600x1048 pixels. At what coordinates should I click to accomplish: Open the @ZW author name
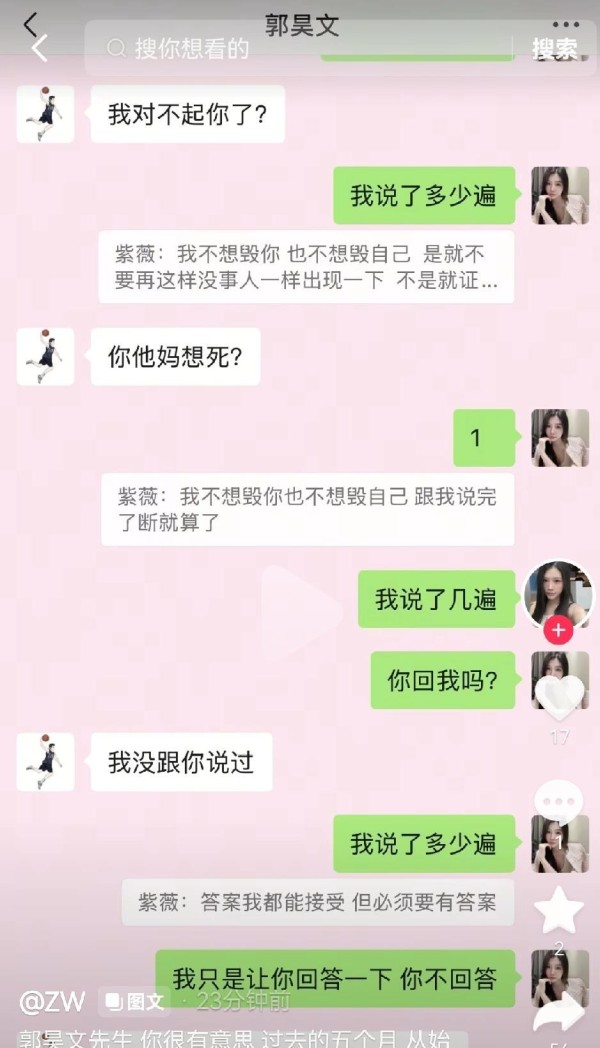coord(53,1000)
